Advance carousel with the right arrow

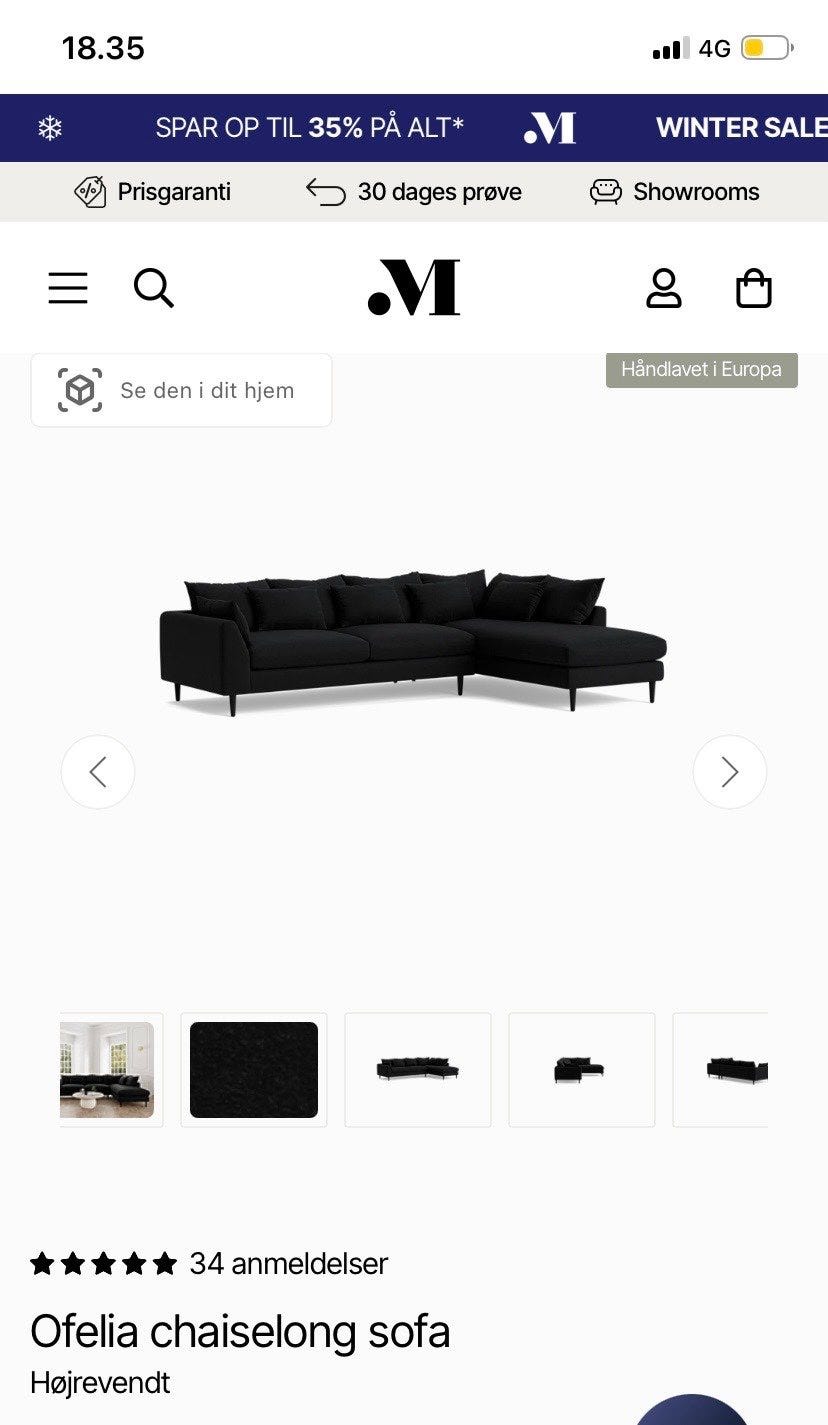tap(730, 771)
